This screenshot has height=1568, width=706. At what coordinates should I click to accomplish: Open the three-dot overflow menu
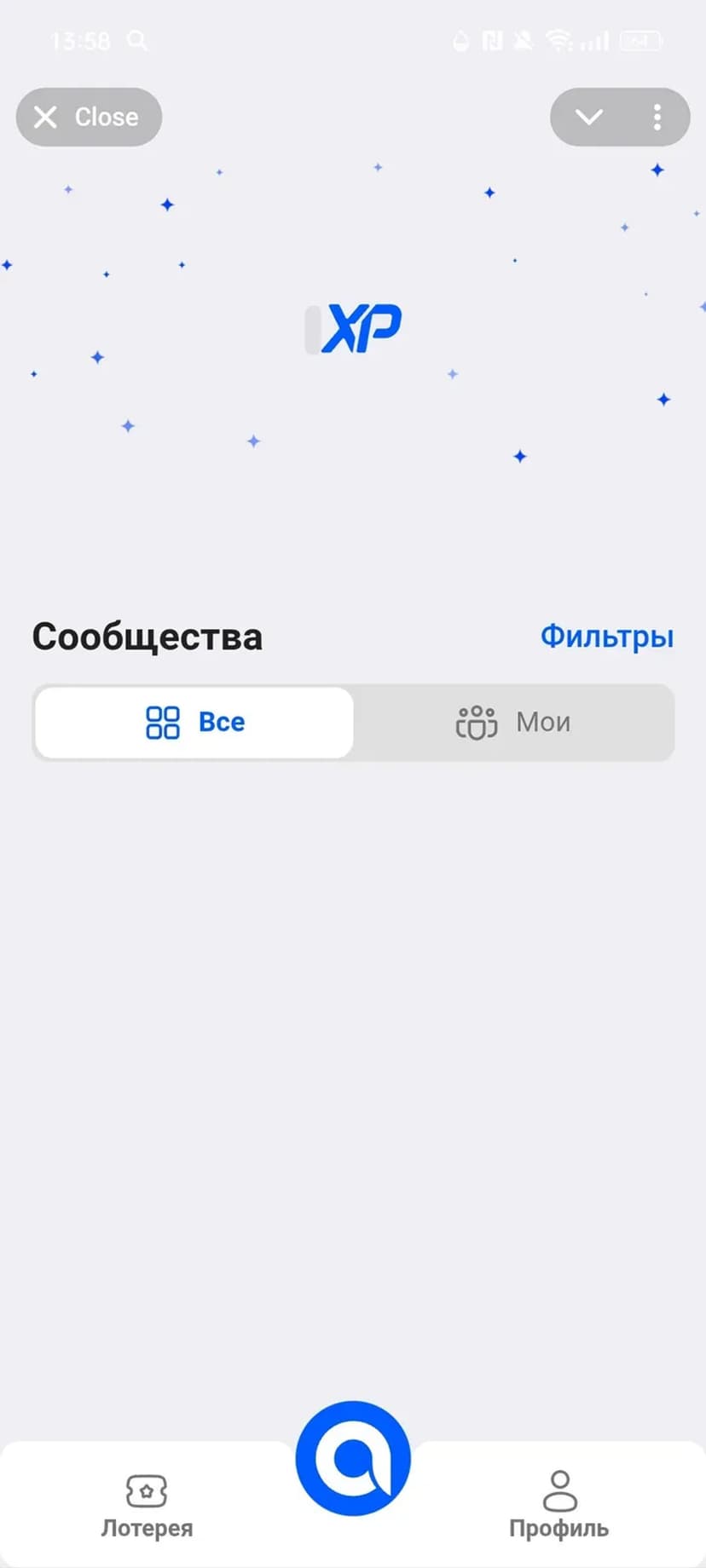pyautogui.click(x=657, y=117)
